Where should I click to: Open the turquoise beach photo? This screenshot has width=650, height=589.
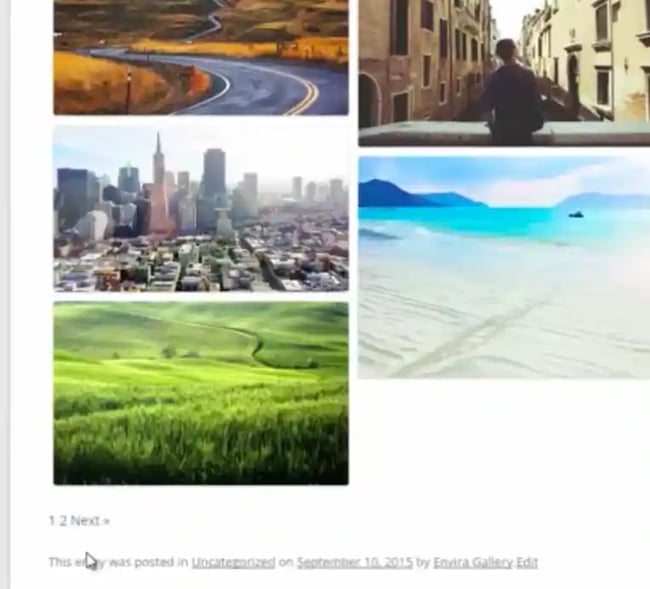coord(504,267)
